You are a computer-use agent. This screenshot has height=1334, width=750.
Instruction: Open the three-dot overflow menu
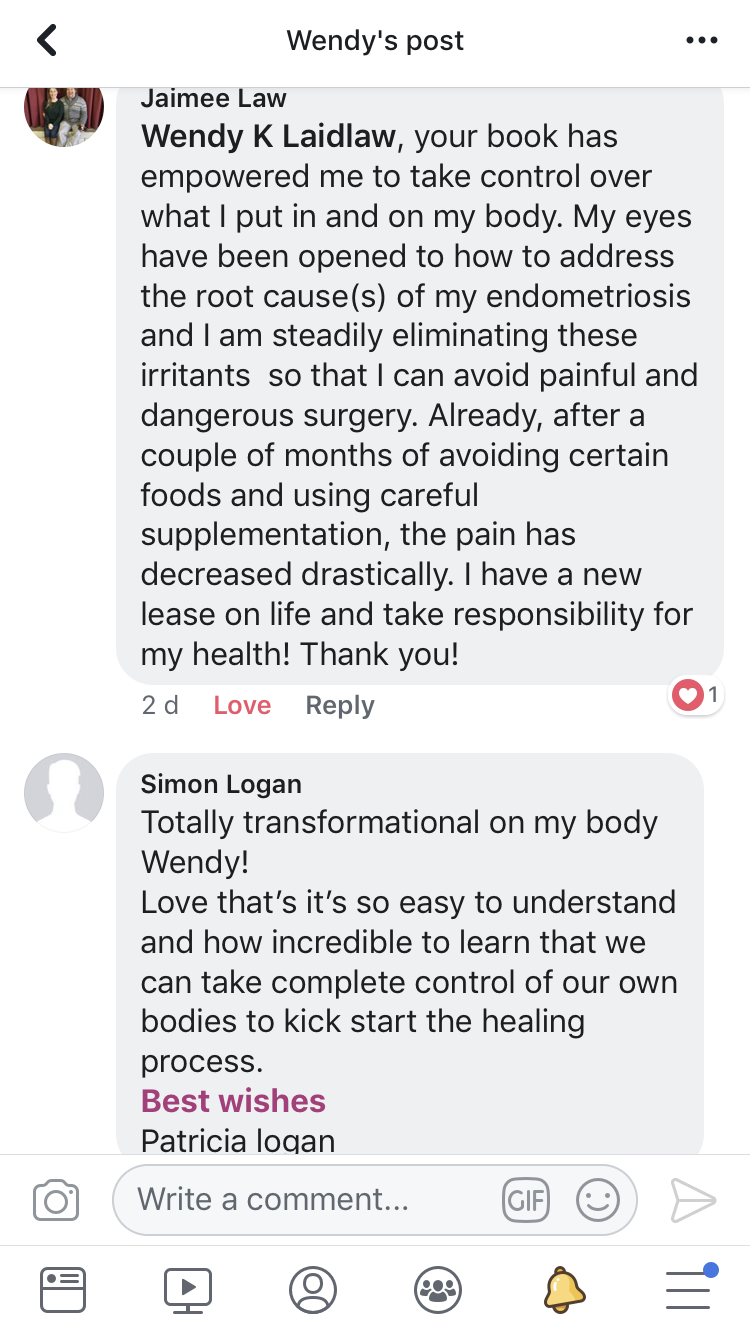tap(702, 41)
